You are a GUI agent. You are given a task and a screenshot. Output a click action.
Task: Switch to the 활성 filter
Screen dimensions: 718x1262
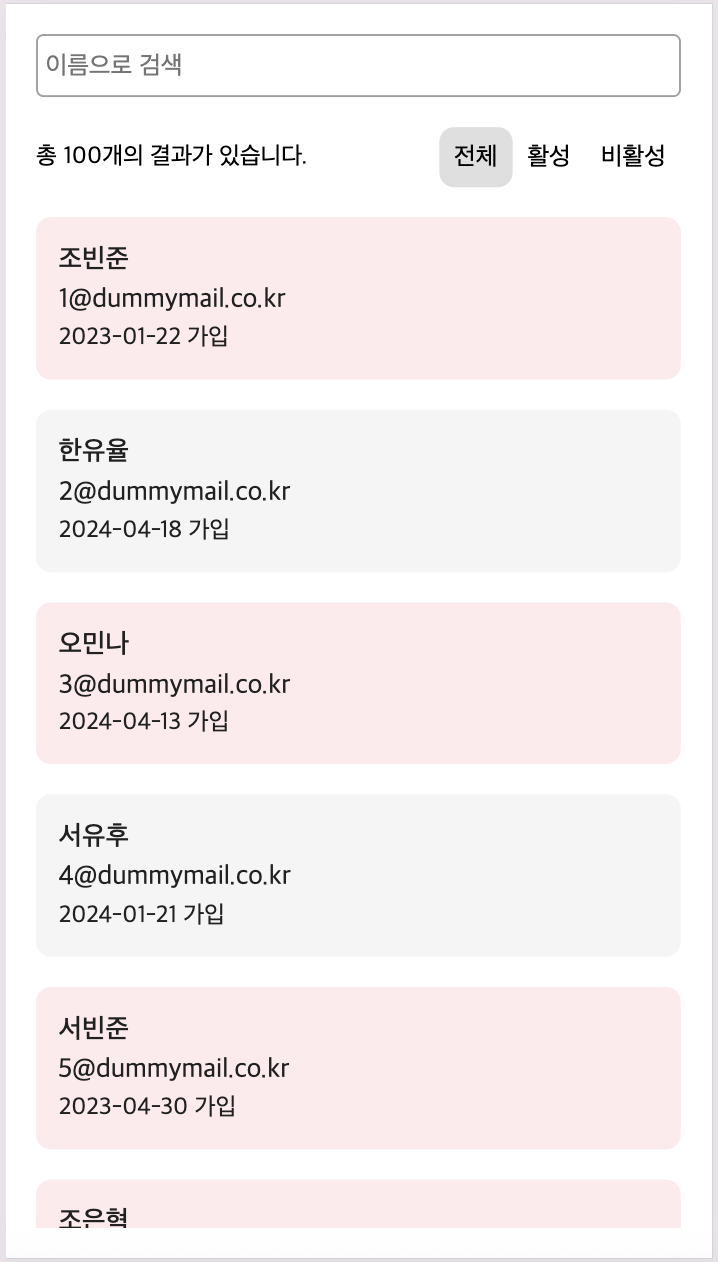tap(548, 157)
